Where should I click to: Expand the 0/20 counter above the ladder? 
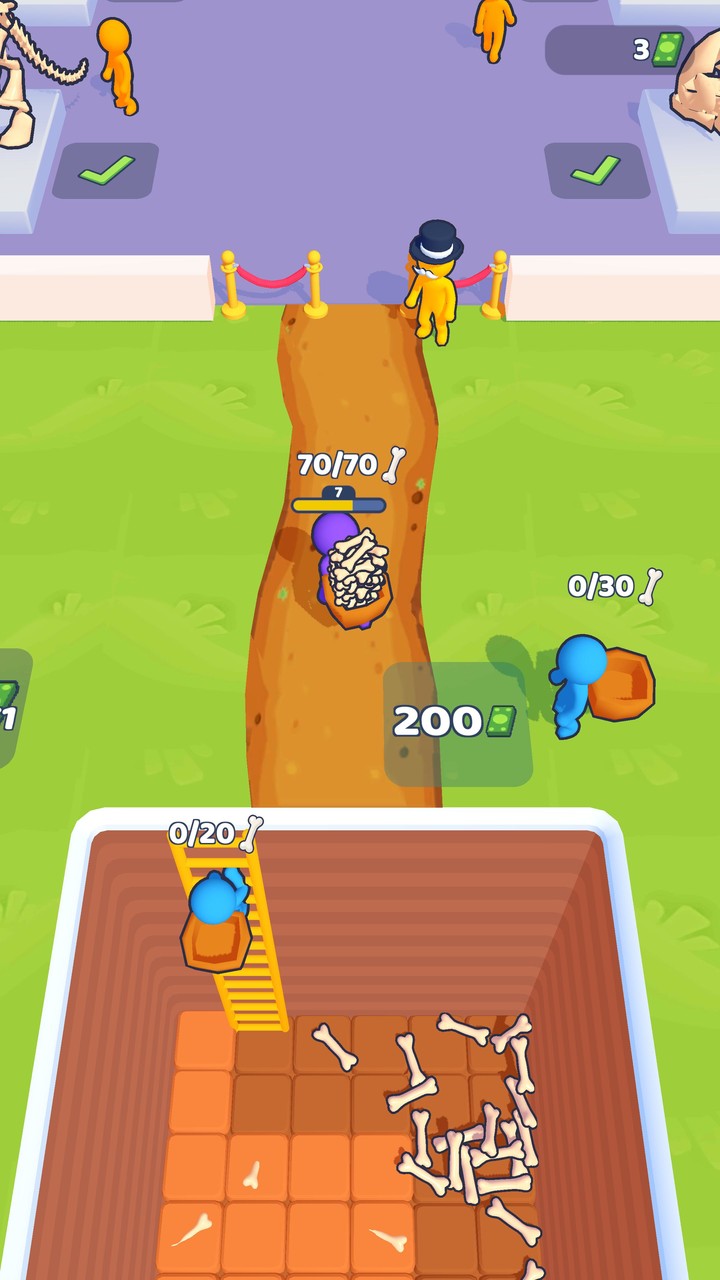202,832
